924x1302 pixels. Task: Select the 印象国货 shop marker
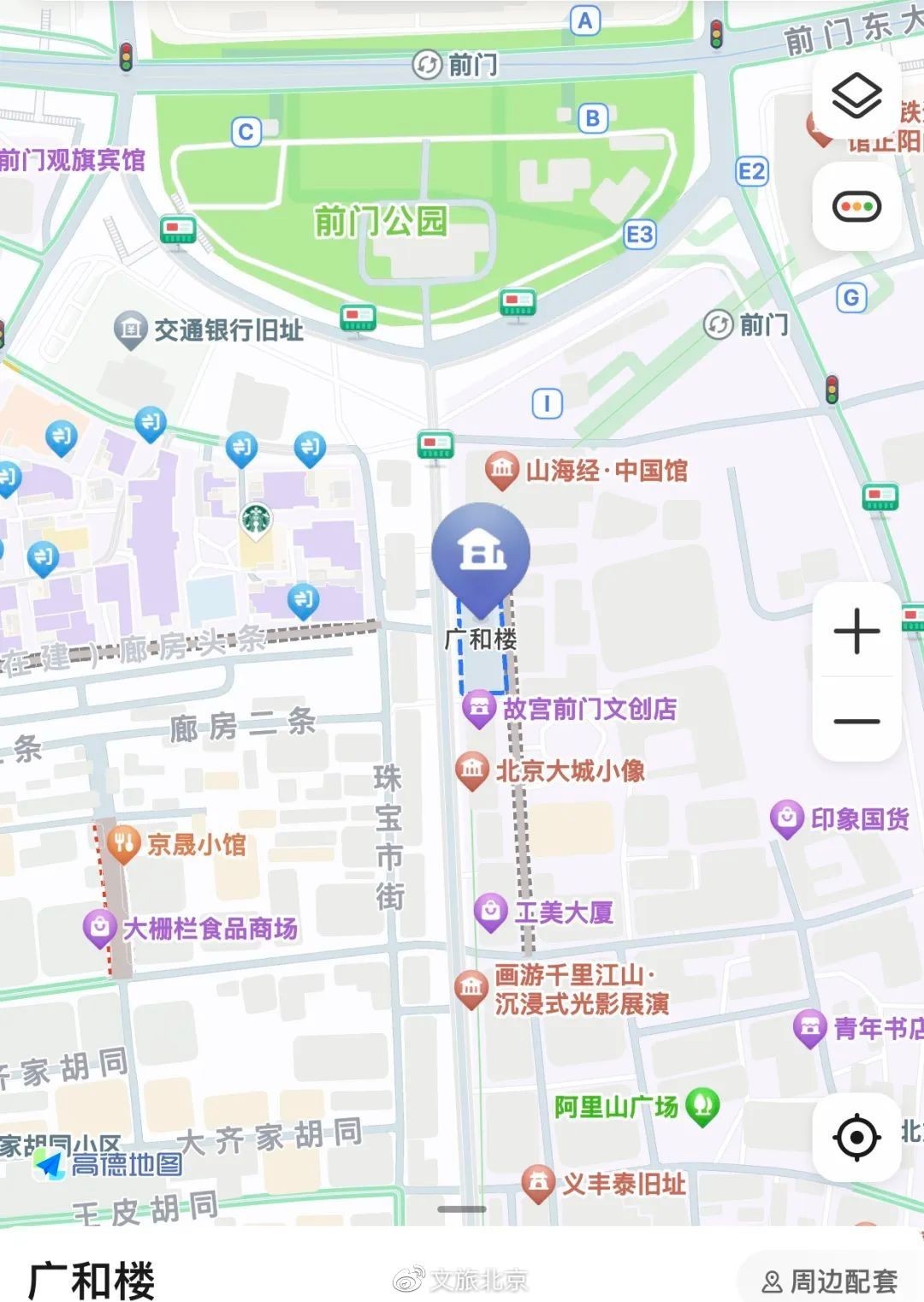coord(786,819)
